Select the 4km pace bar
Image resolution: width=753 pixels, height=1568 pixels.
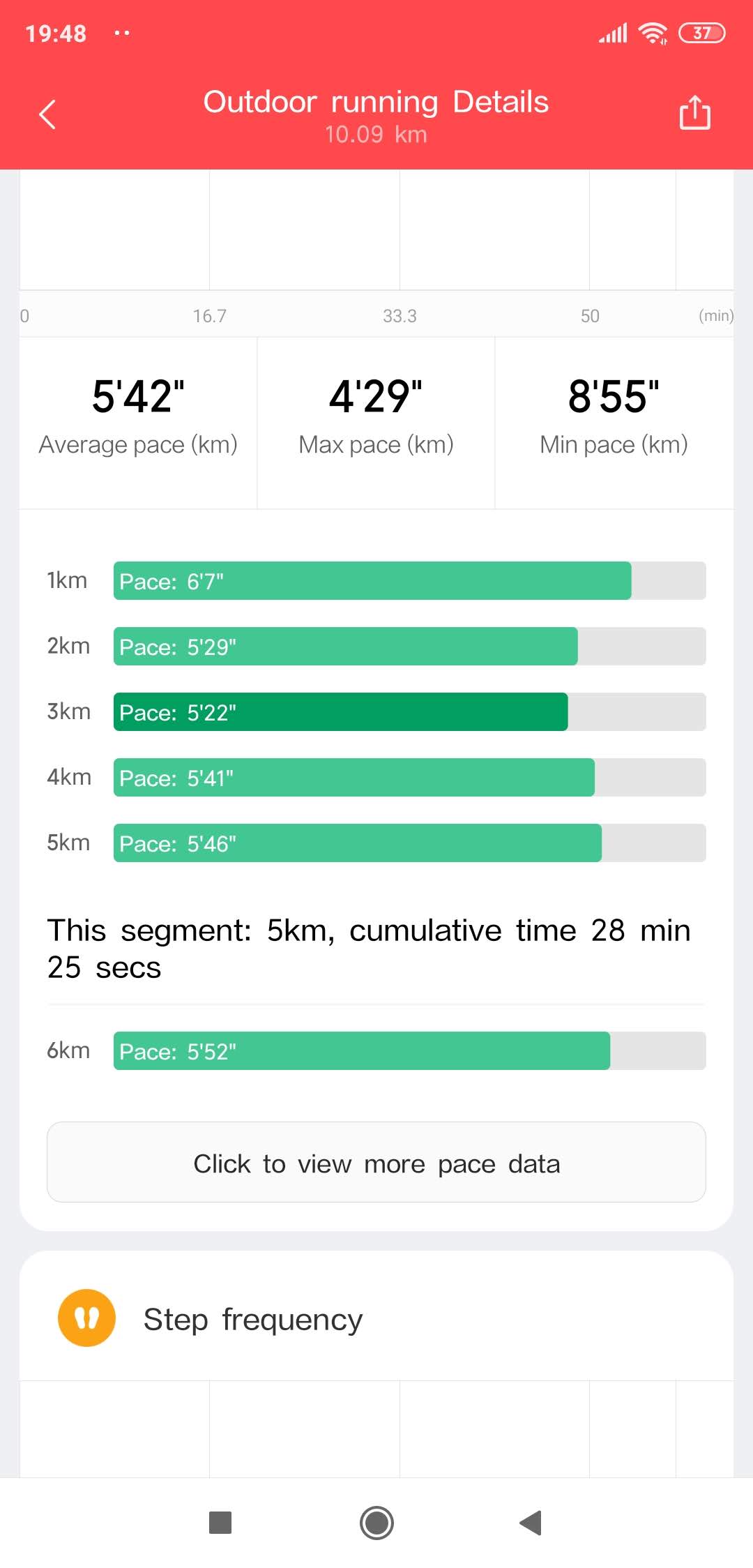pyautogui.click(x=410, y=777)
